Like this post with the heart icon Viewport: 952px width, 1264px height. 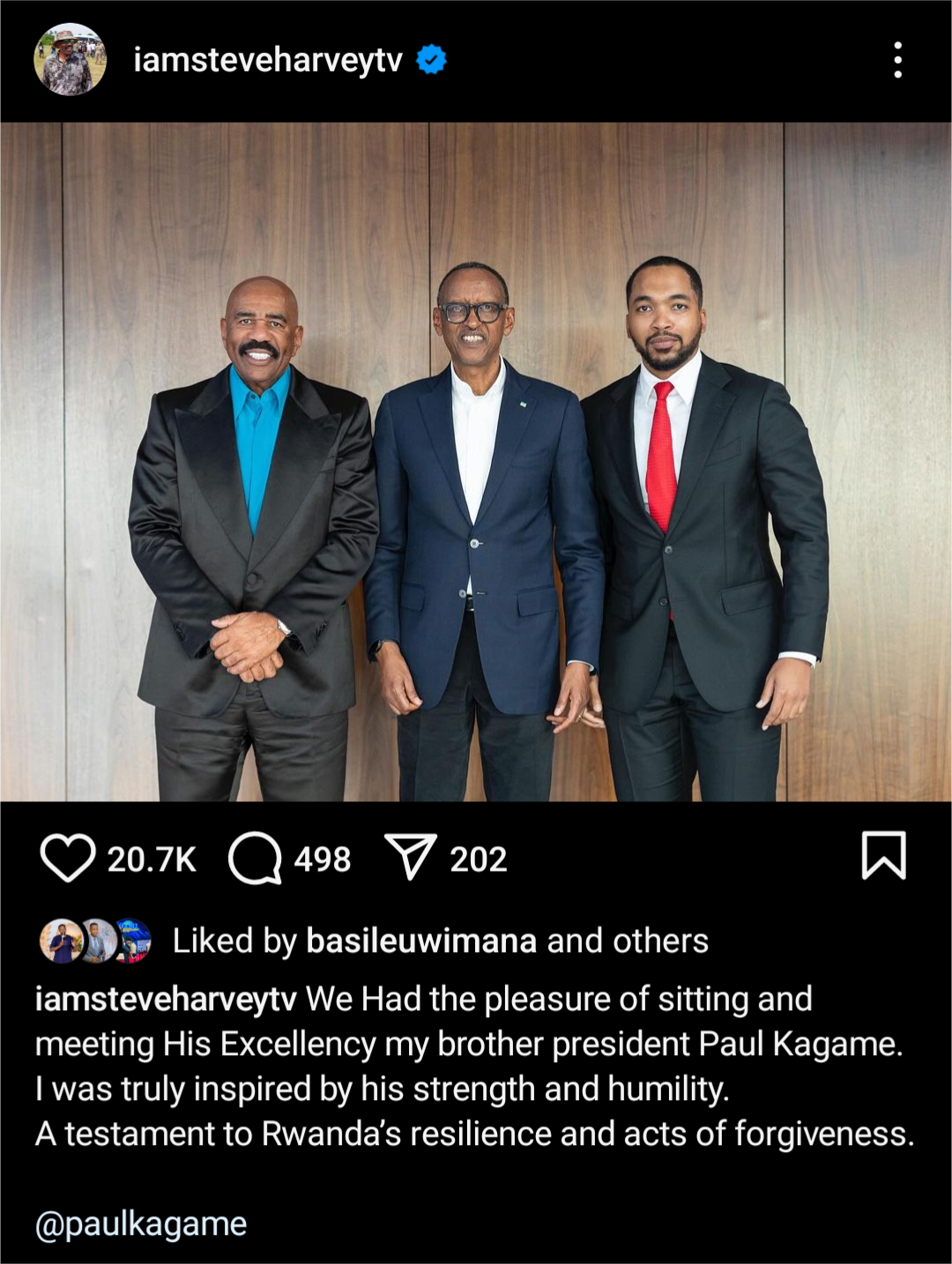click(68, 858)
